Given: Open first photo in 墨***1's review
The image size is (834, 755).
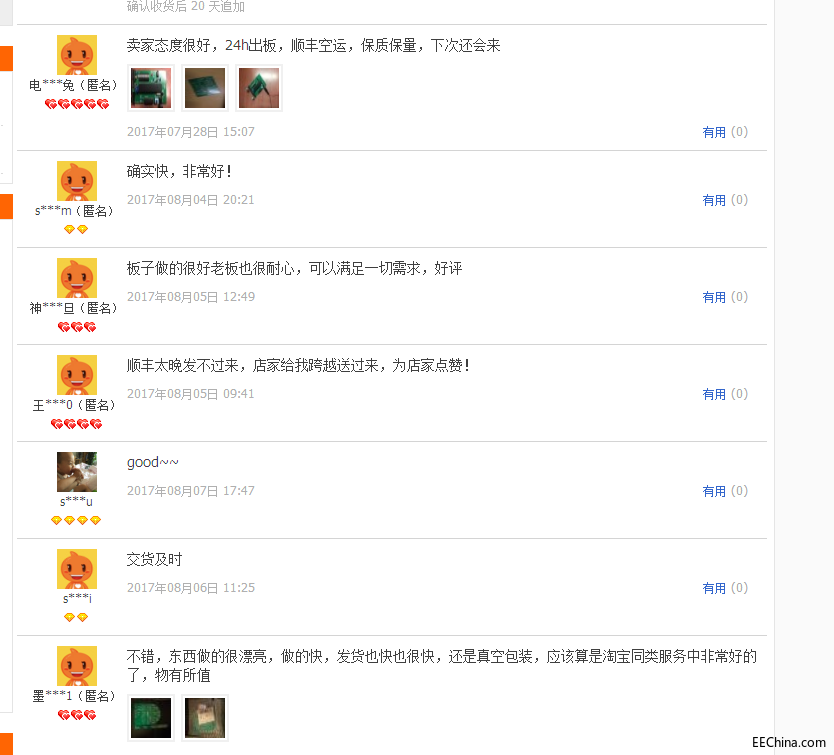Looking at the screenshot, I should pyautogui.click(x=151, y=718).
